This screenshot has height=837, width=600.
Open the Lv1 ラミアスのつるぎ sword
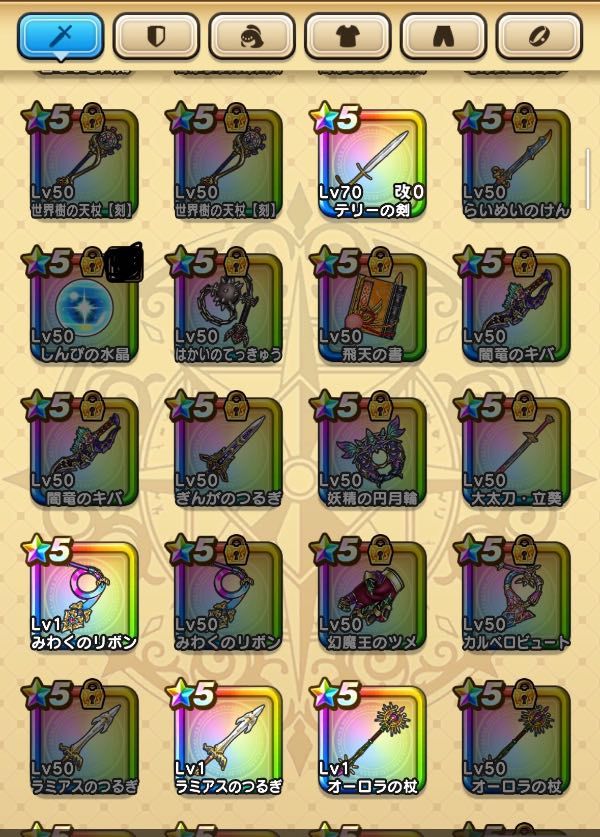[x=226, y=738]
